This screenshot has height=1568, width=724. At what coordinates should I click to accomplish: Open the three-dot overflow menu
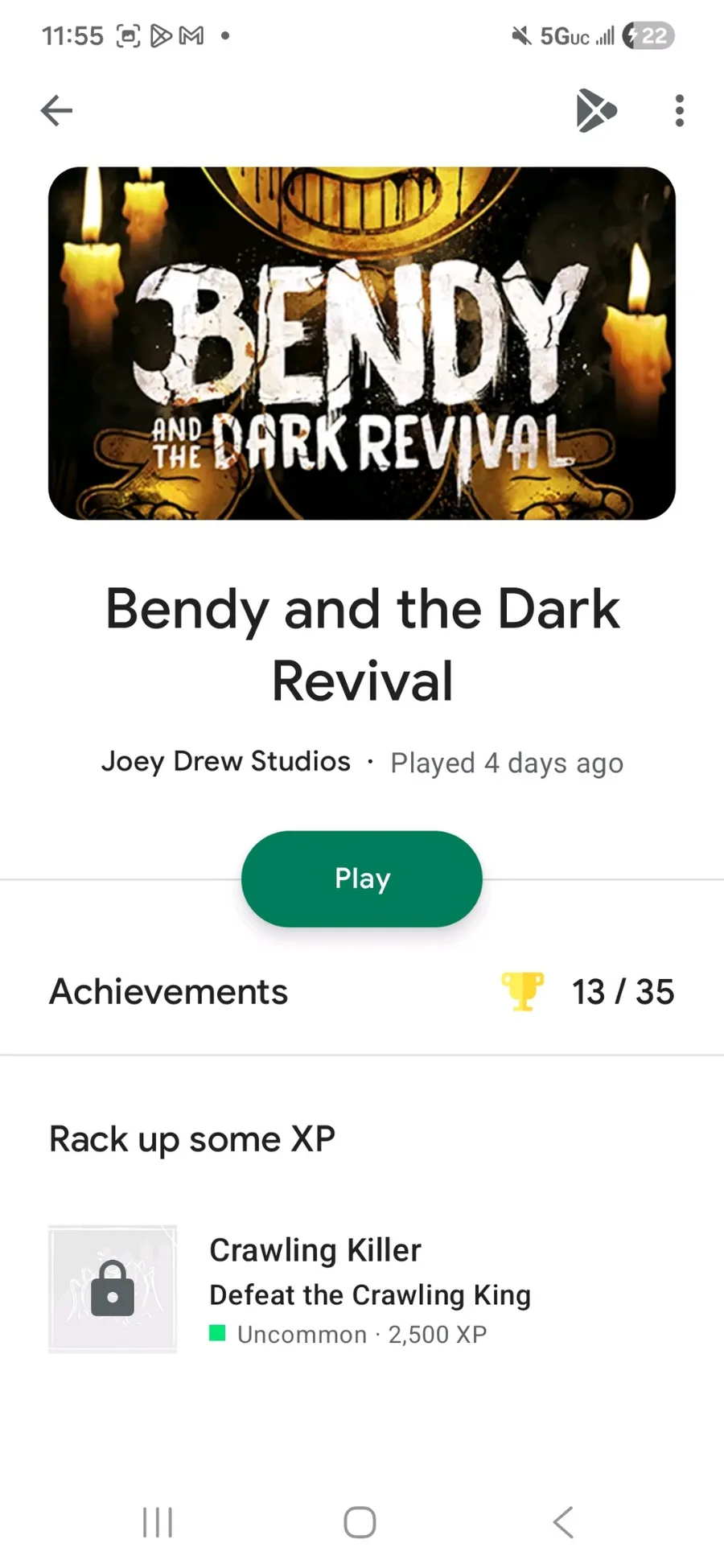(680, 111)
